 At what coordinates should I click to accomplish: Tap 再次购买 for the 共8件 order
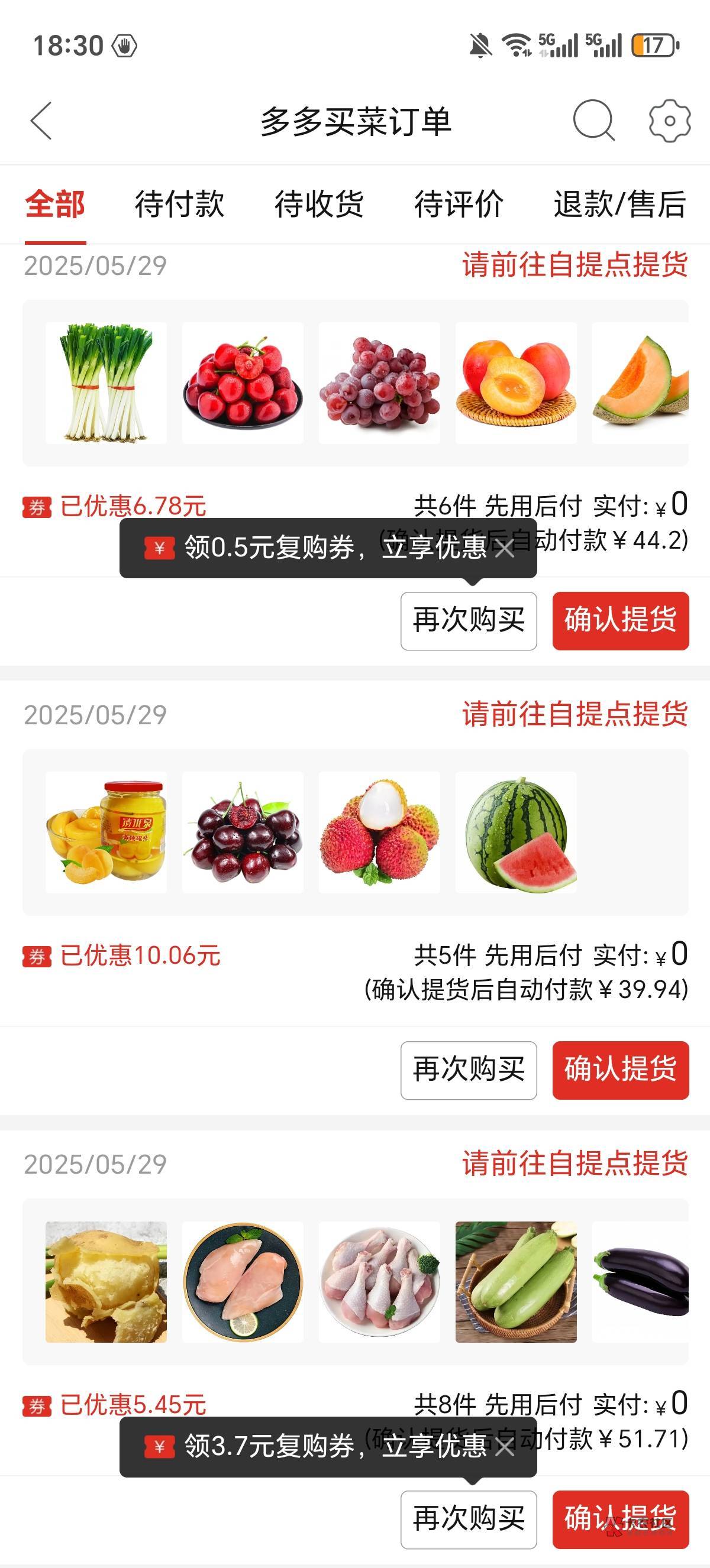click(468, 1519)
